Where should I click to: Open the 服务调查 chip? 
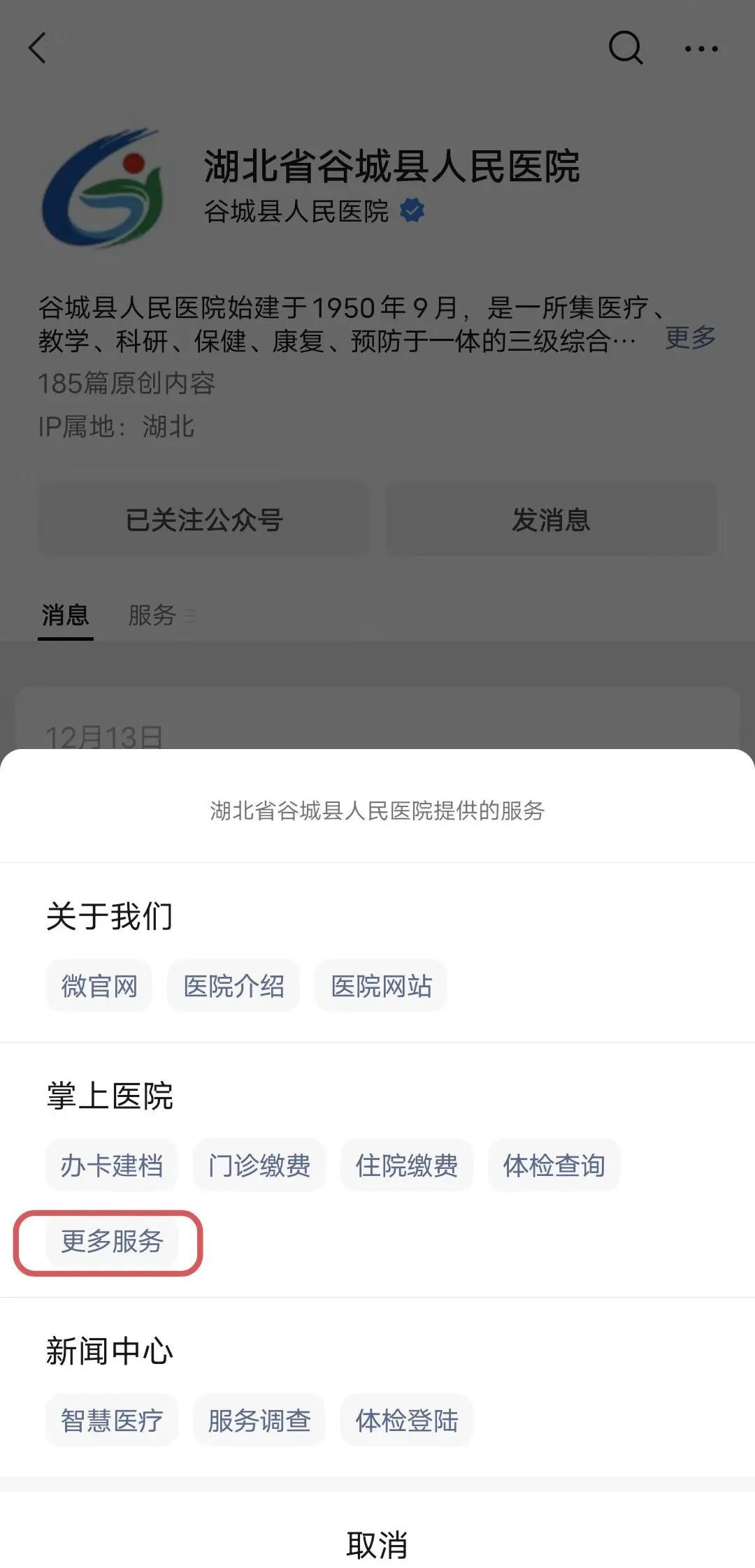click(x=259, y=1421)
